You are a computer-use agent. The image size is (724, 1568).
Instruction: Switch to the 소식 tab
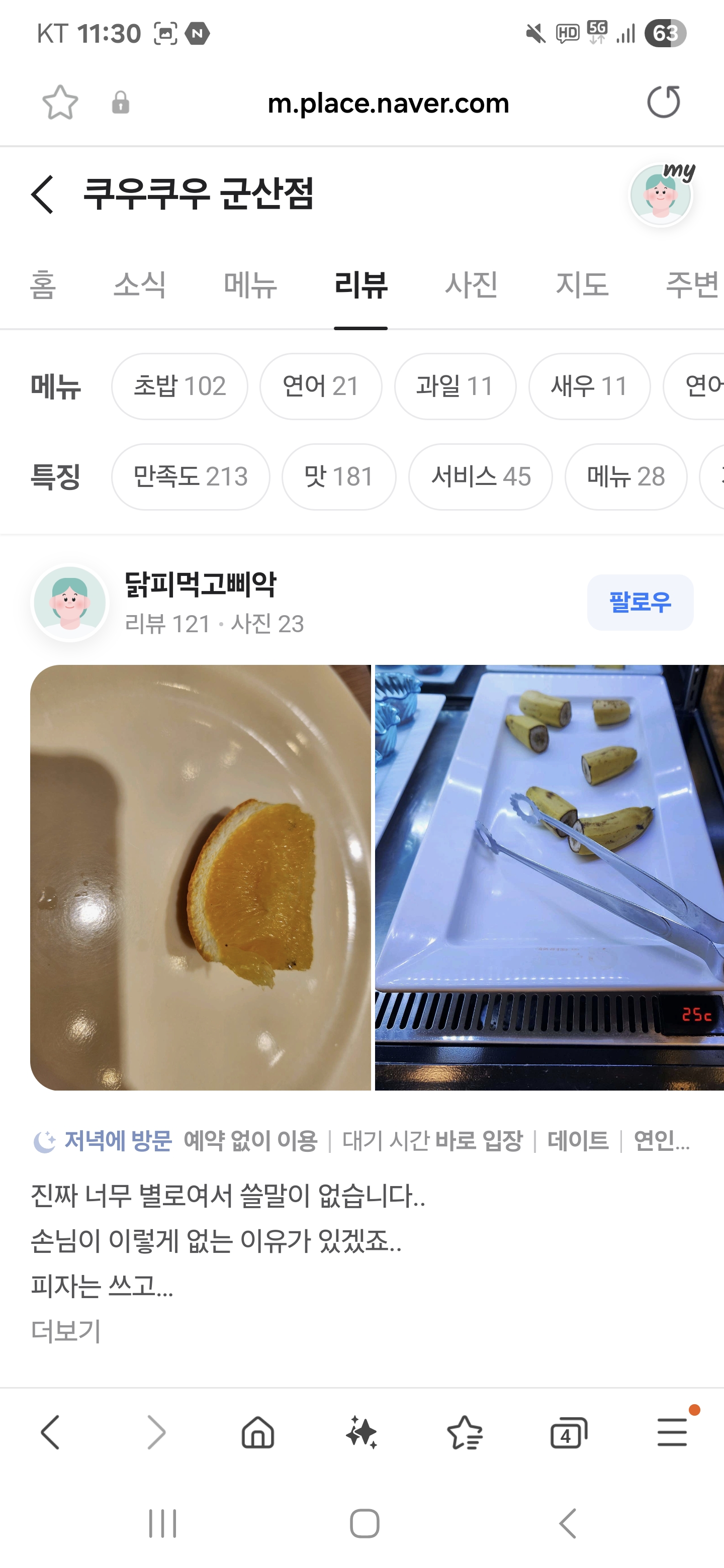click(139, 285)
